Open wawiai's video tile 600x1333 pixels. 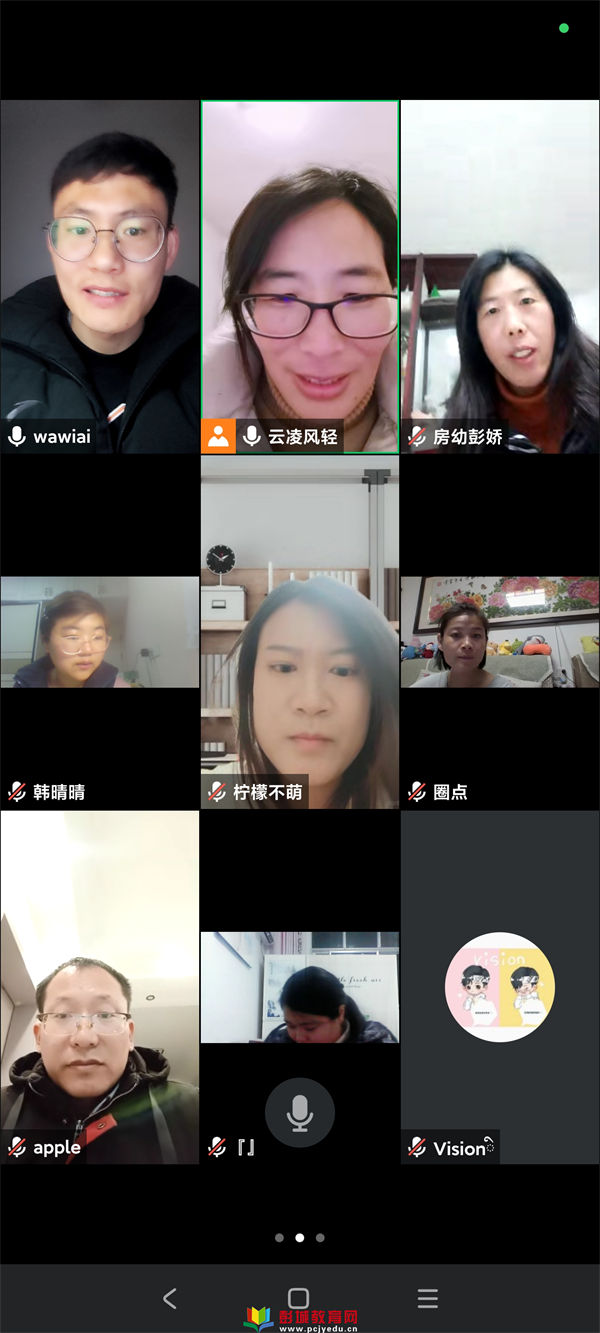(99, 277)
